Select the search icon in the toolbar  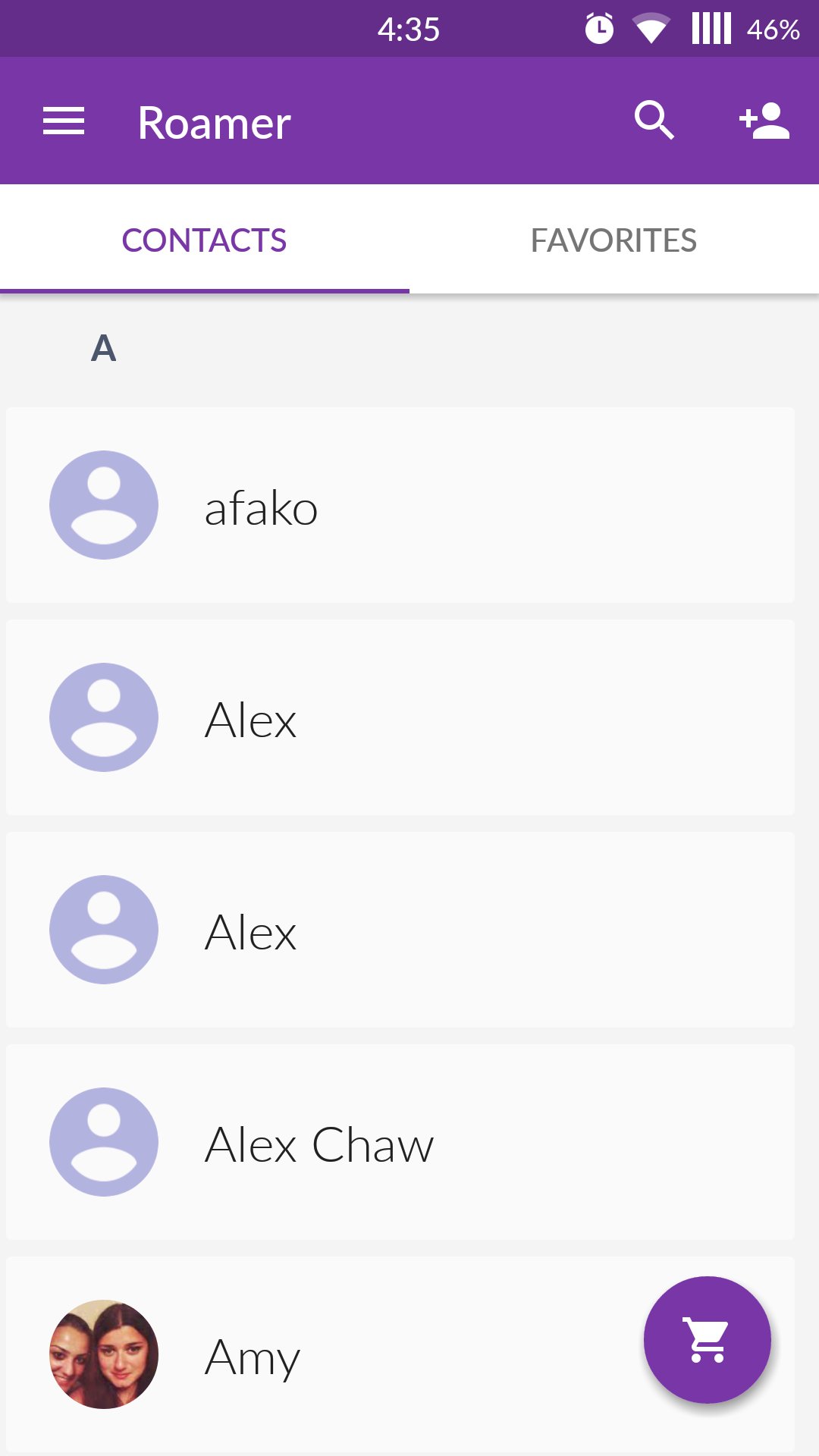point(655,120)
